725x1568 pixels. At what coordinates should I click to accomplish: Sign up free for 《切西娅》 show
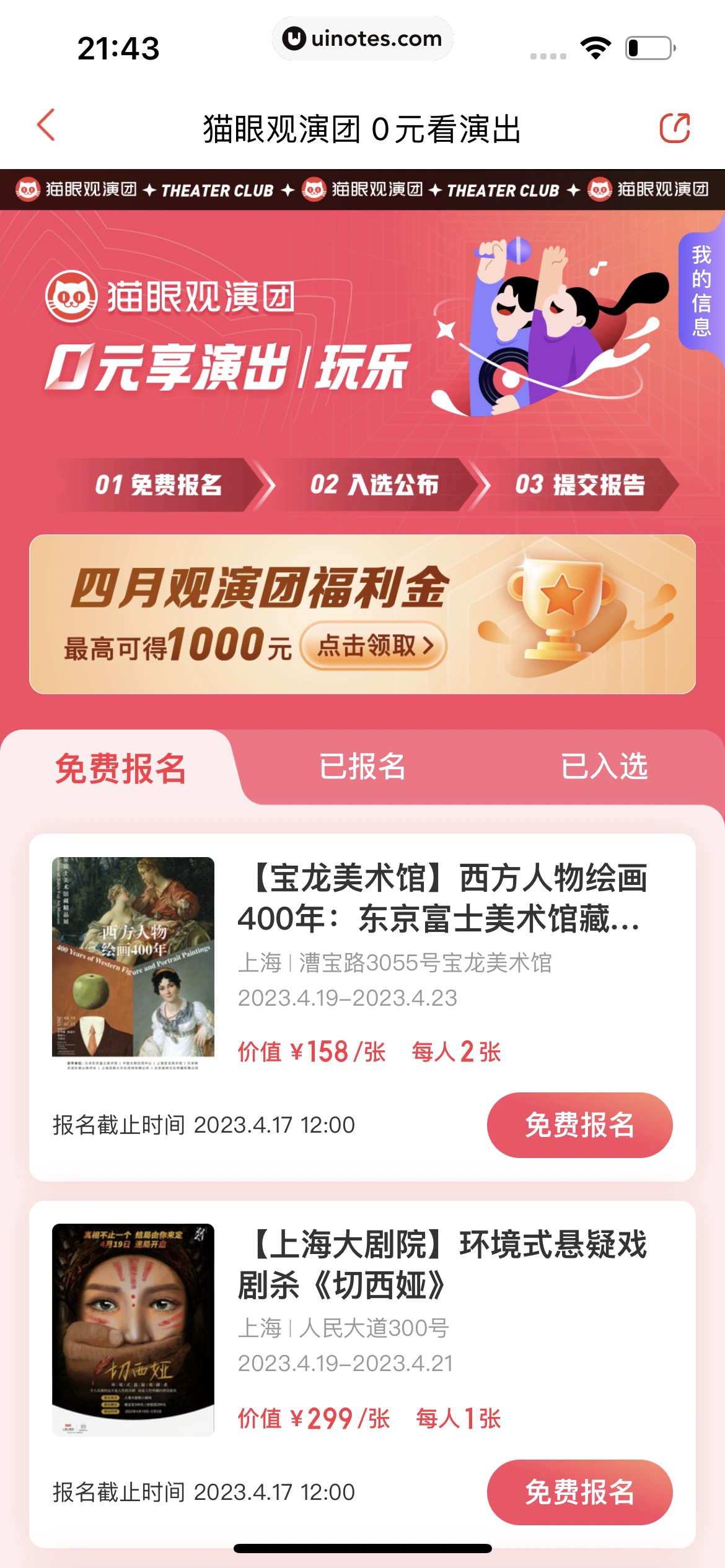tap(579, 1492)
